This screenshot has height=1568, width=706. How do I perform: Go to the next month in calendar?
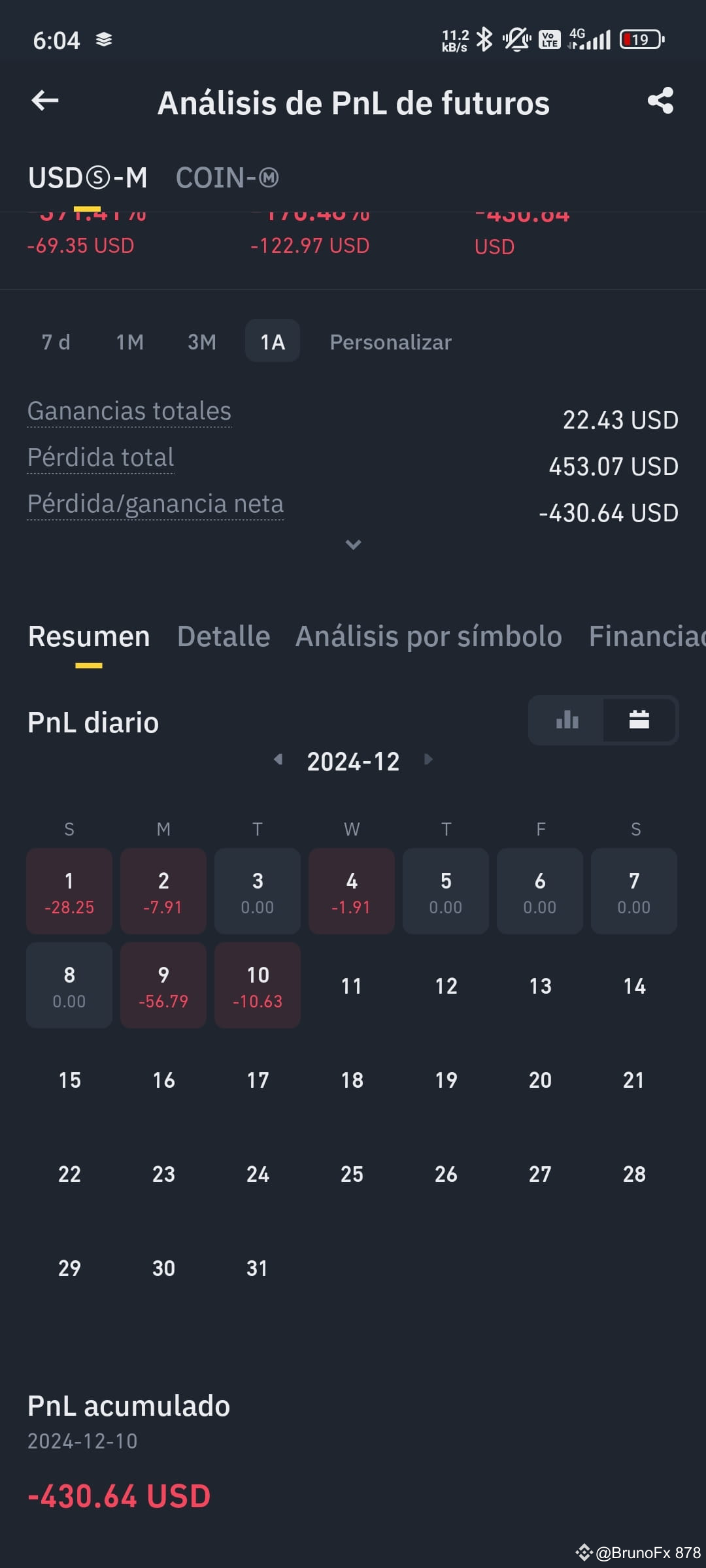pyautogui.click(x=428, y=759)
